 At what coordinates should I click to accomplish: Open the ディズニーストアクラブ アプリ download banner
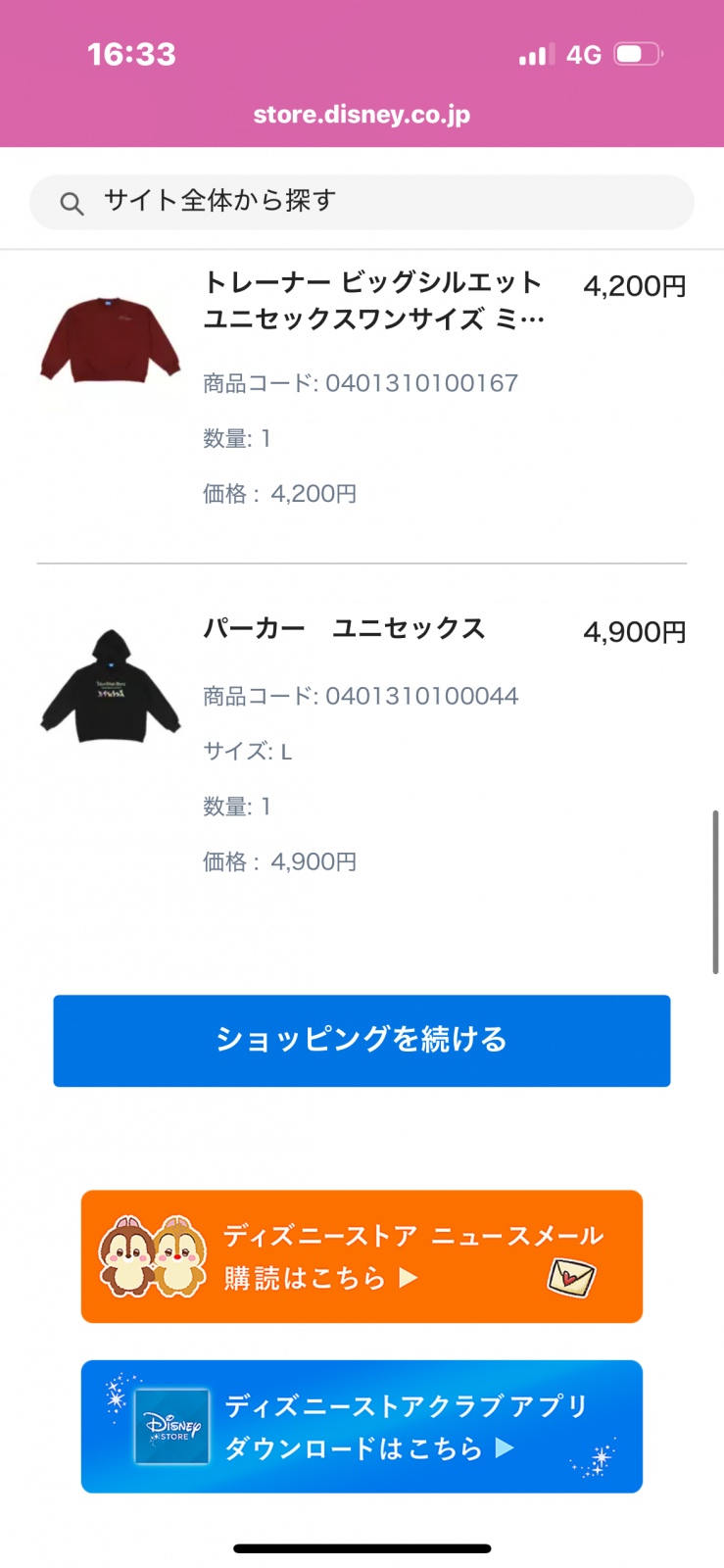click(362, 1426)
